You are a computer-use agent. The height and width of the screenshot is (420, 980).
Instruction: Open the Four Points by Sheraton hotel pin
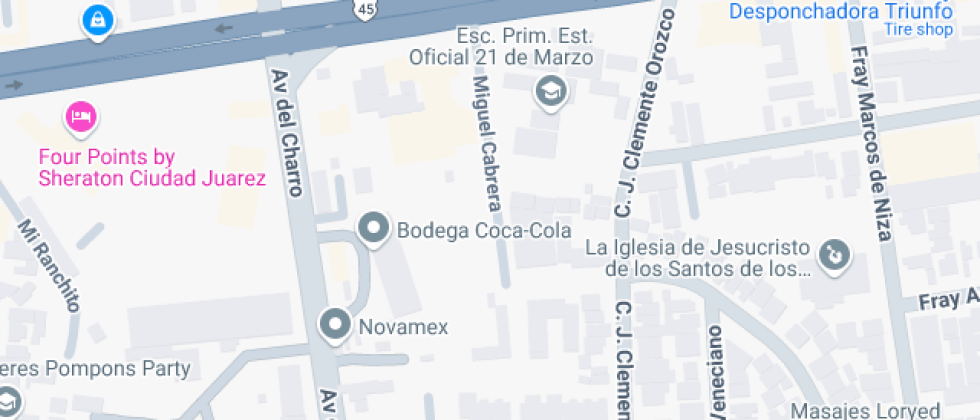pyautogui.click(x=81, y=118)
